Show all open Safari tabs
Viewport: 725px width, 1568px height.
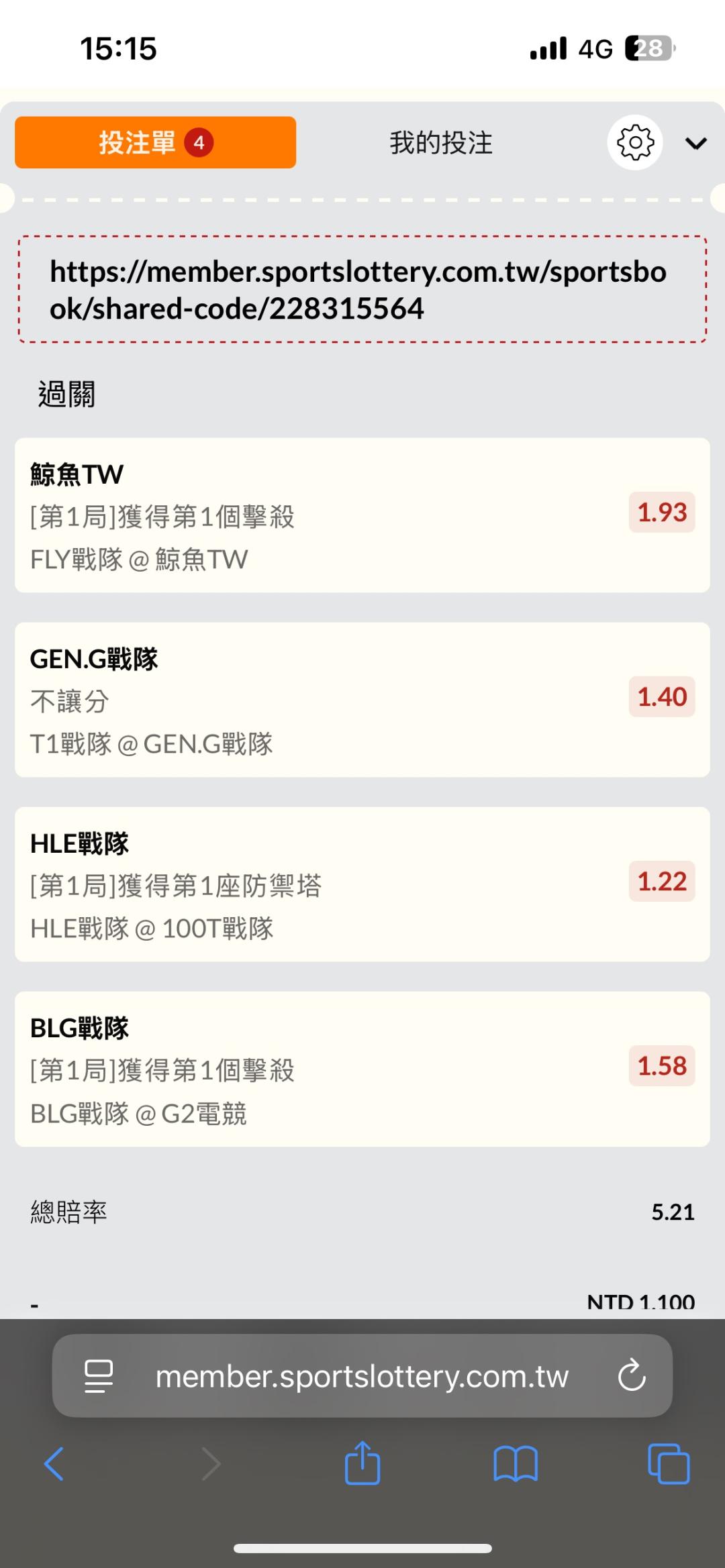[x=669, y=1463]
